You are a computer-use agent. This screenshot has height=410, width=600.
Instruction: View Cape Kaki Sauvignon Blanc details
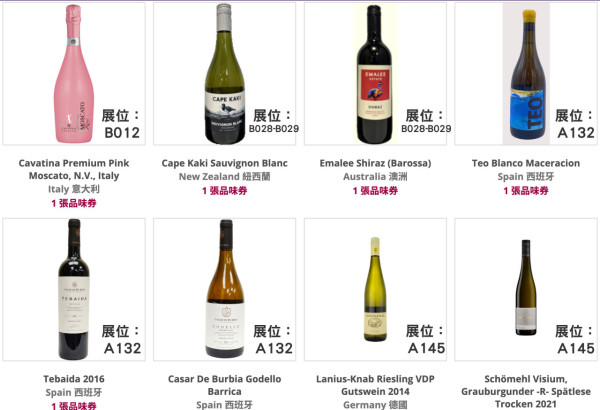tap(225, 75)
